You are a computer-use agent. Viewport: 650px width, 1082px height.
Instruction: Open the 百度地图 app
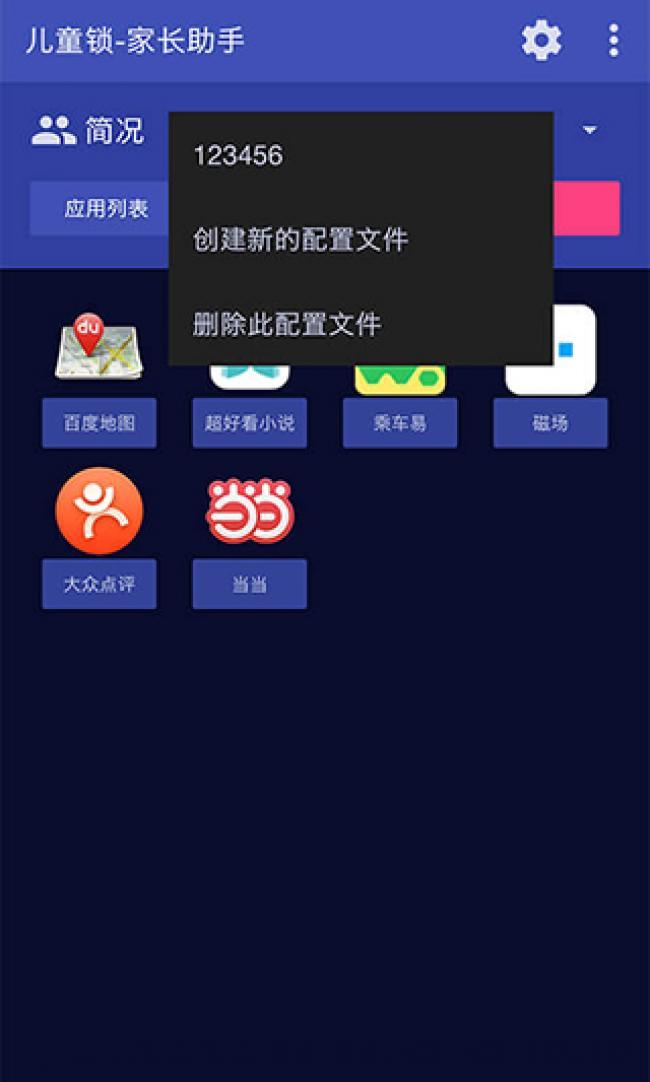click(99, 422)
